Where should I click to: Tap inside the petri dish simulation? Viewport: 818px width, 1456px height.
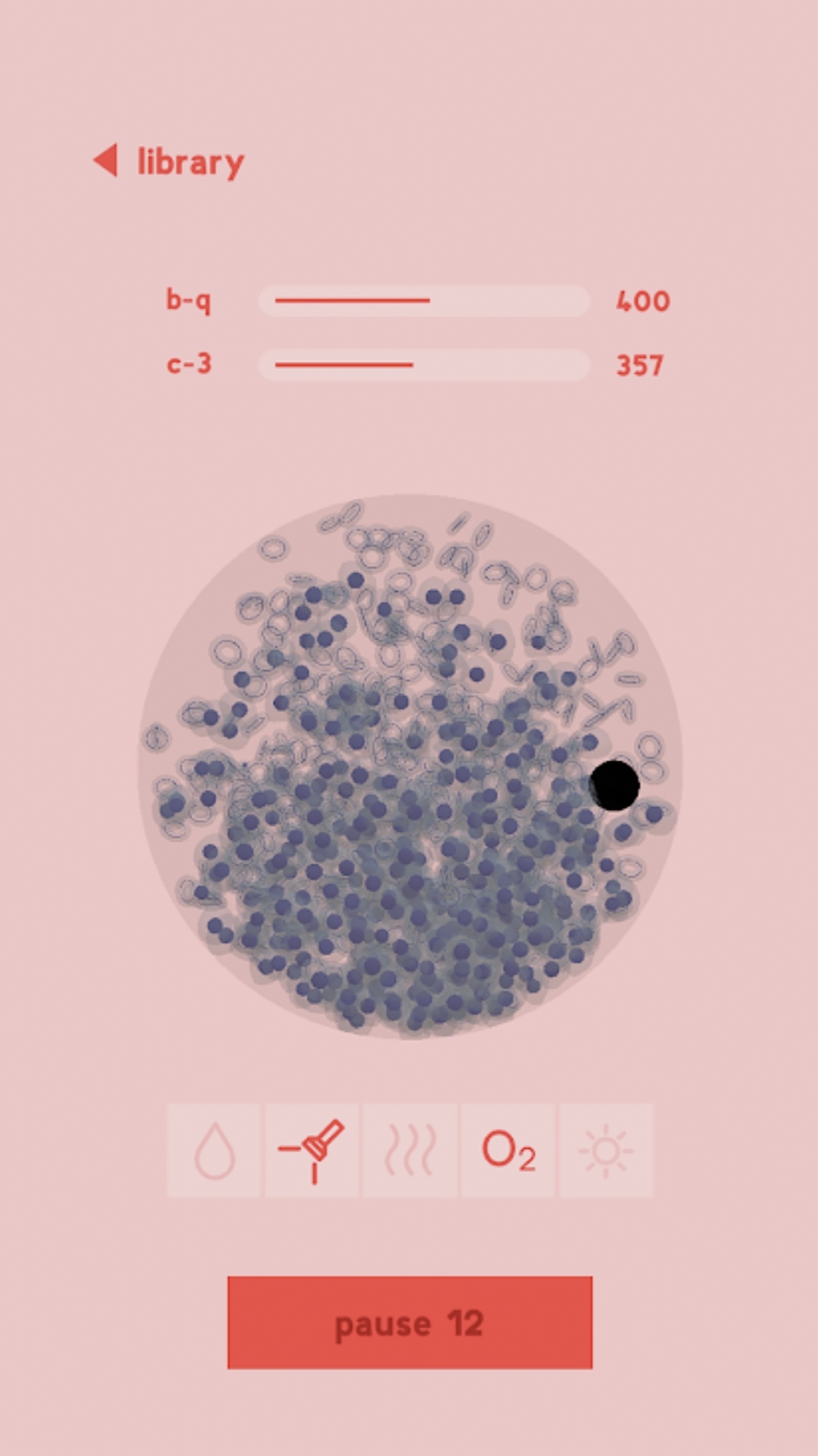click(410, 766)
